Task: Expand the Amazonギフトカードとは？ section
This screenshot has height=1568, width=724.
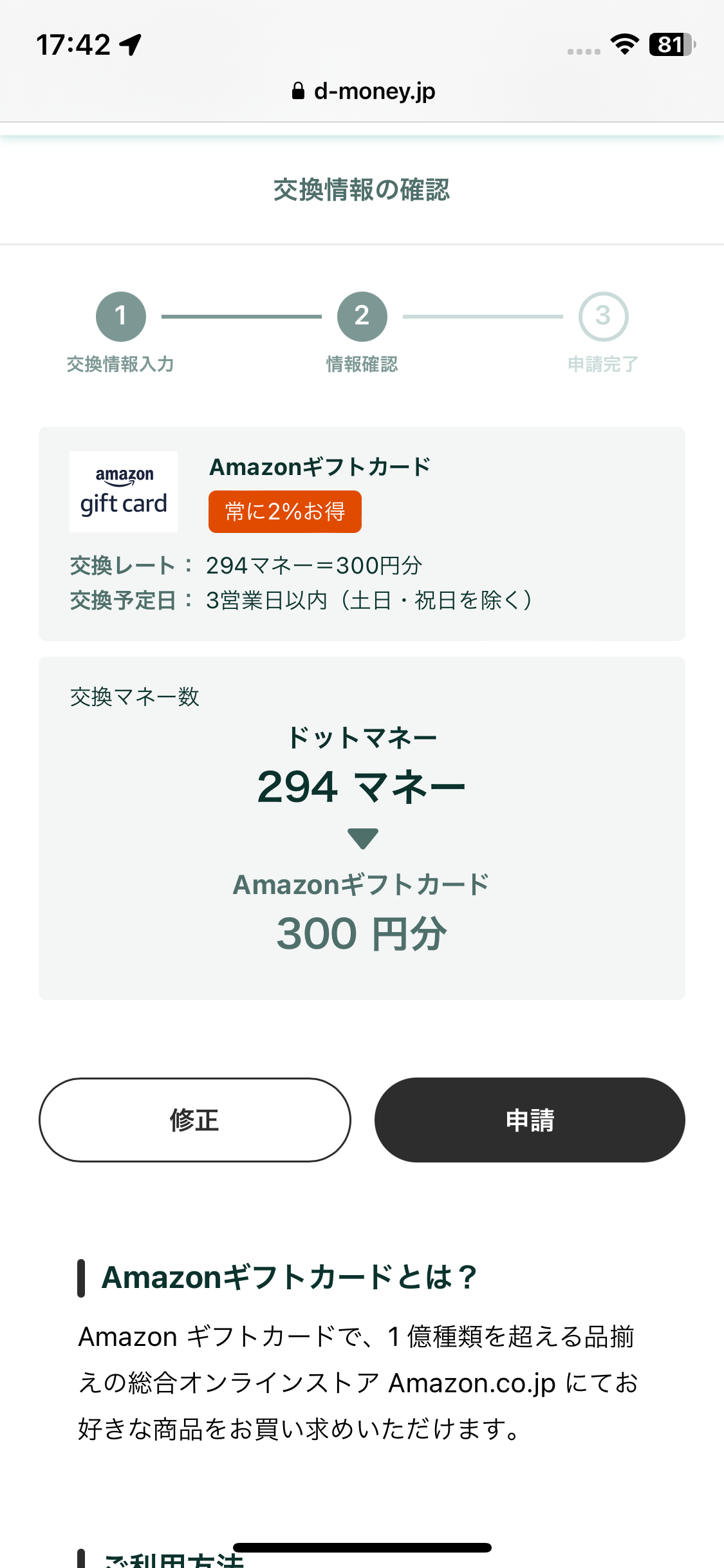Action: click(277, 1277)
